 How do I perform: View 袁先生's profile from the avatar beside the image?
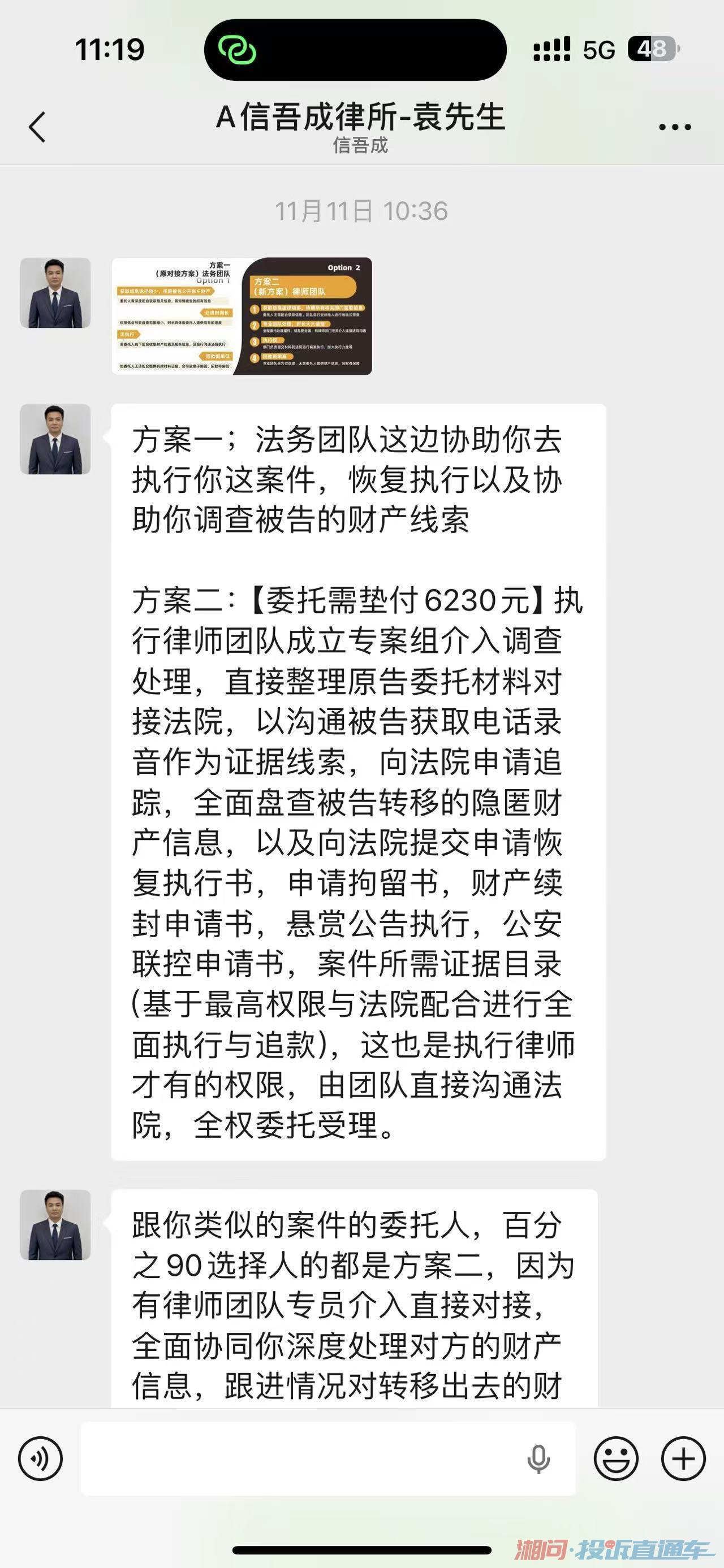tap(55, 293)
